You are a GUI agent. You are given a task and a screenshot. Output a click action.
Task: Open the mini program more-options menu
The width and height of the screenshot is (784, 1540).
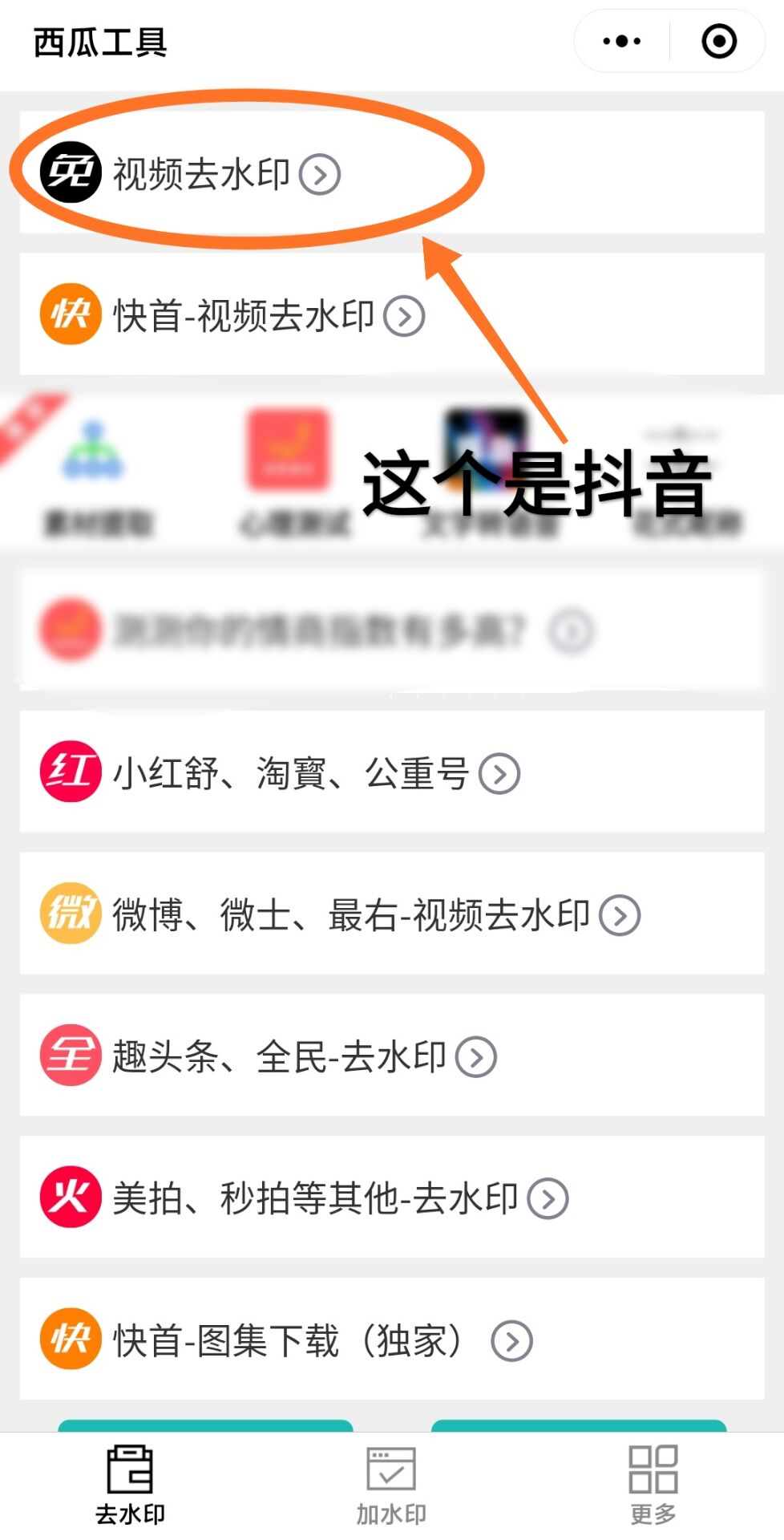[622, 41]
